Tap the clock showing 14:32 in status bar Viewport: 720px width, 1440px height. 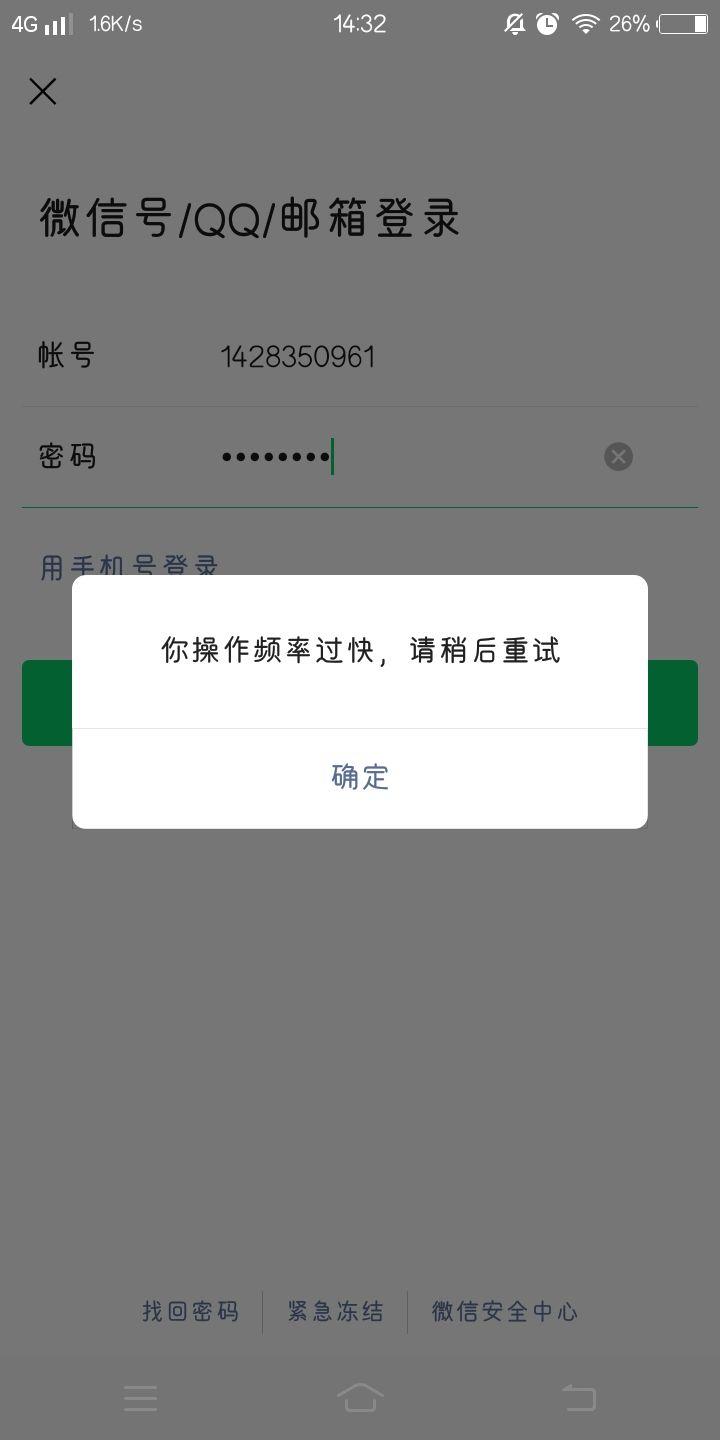[x=360, y=23]
